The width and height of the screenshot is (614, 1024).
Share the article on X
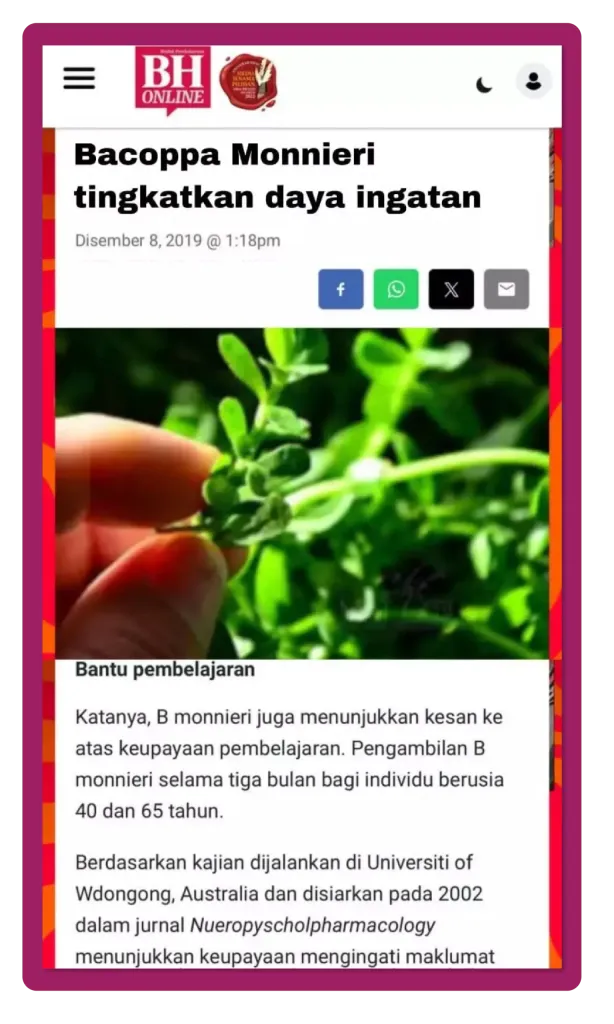pyautogui.click(x=451, y=289)
